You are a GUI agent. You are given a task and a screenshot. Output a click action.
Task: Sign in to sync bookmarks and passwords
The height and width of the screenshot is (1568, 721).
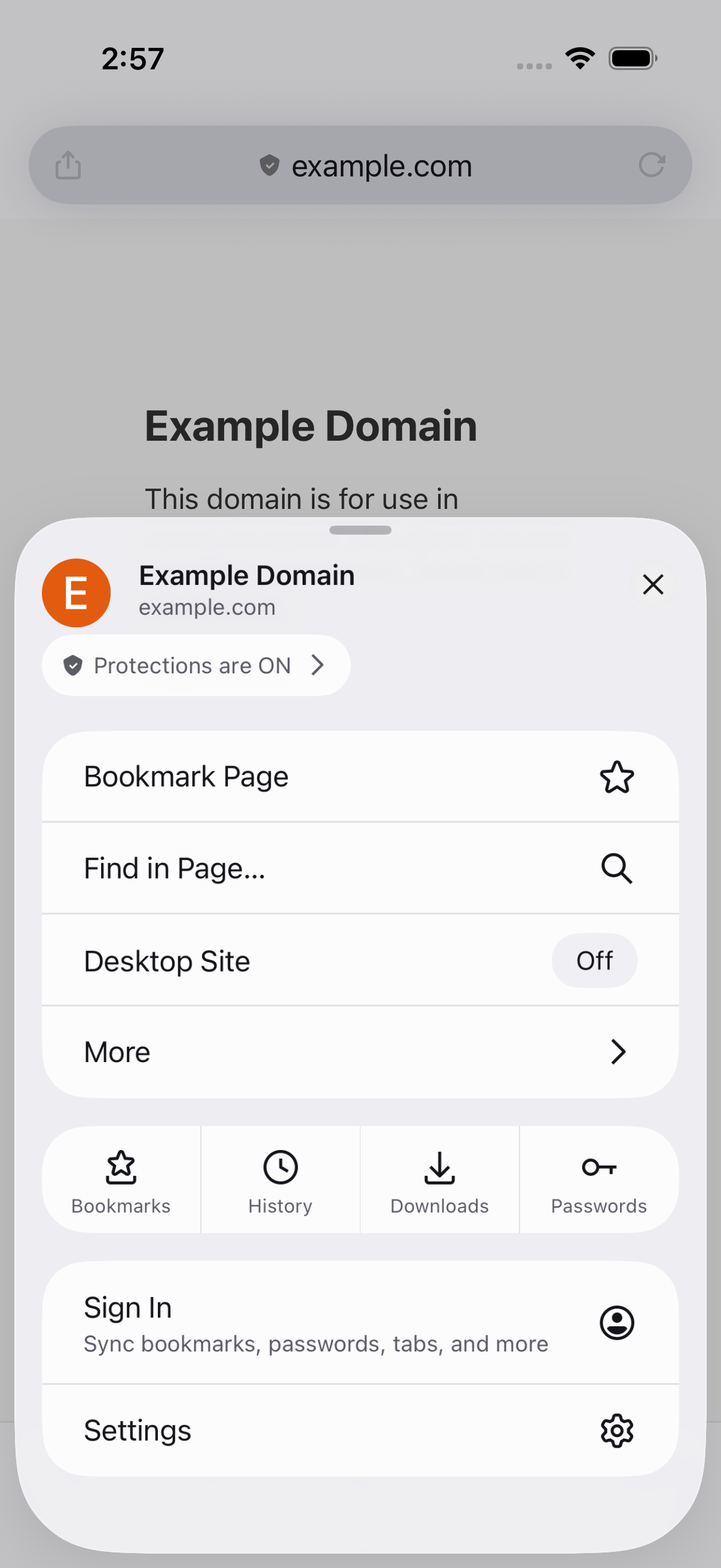click(360, 1323)
